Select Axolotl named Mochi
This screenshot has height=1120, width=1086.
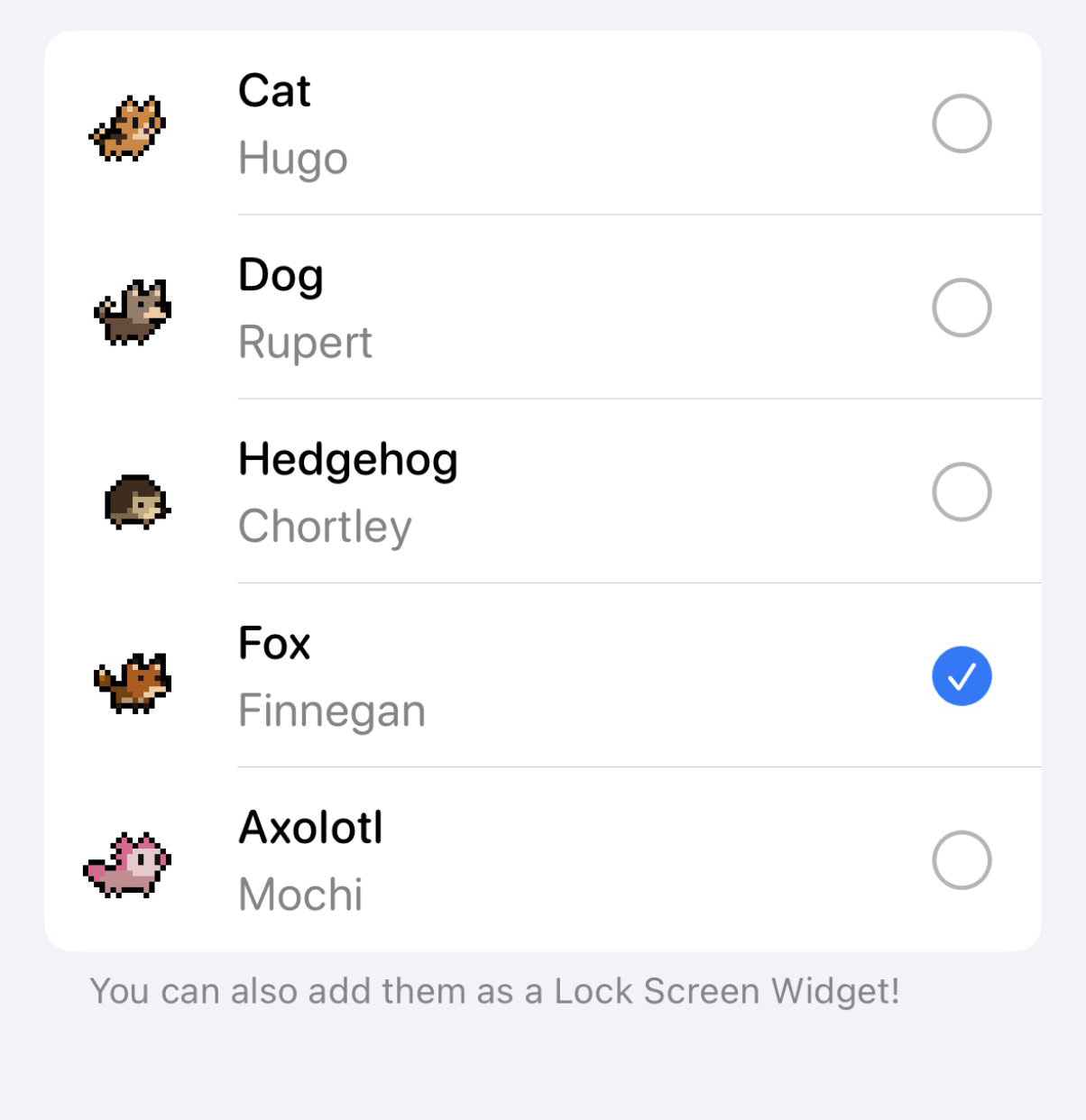pyautogui.click(x=961, y=859)
